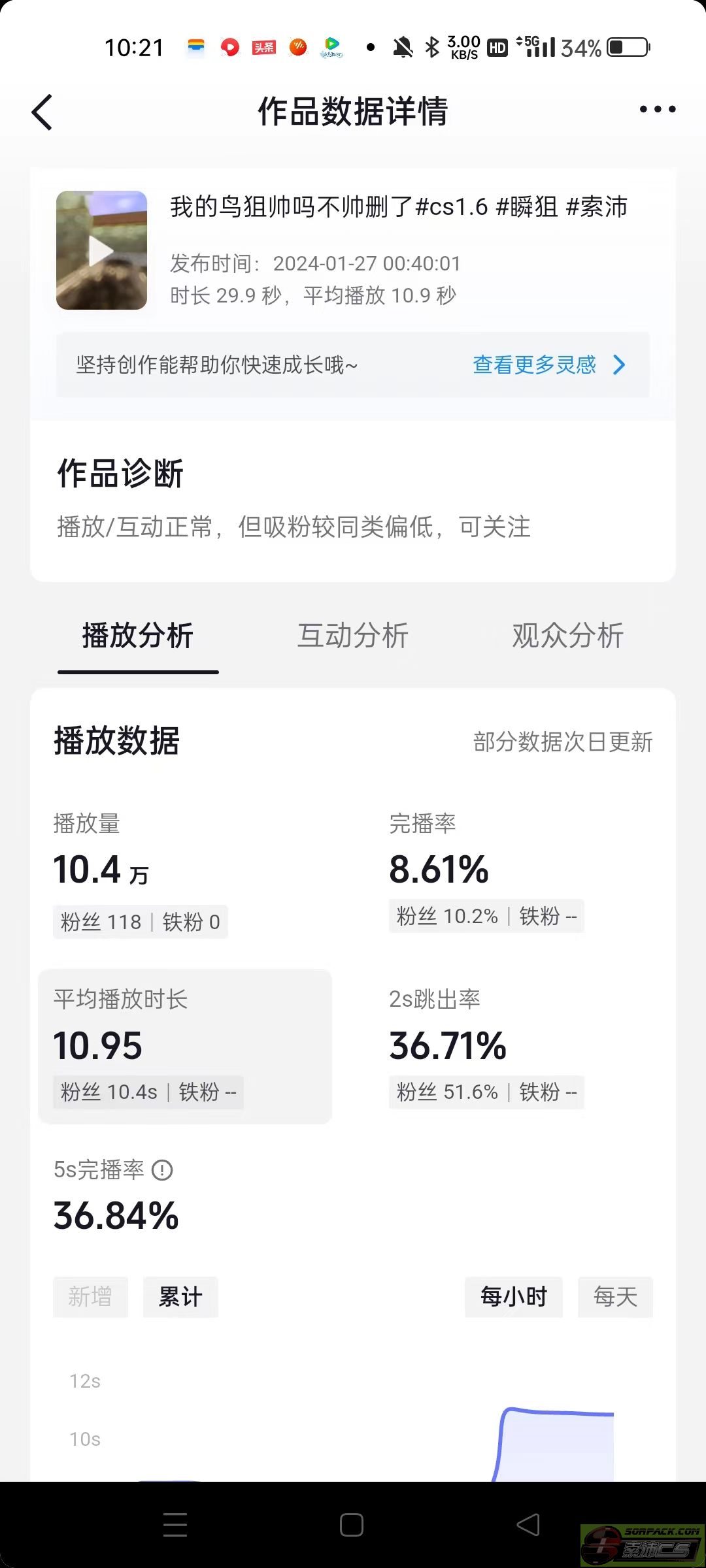Image resolution: width=706 pixels, height=1568 pixels.
Task: Select the 2s跳出率 metric
Action: 486,1045
